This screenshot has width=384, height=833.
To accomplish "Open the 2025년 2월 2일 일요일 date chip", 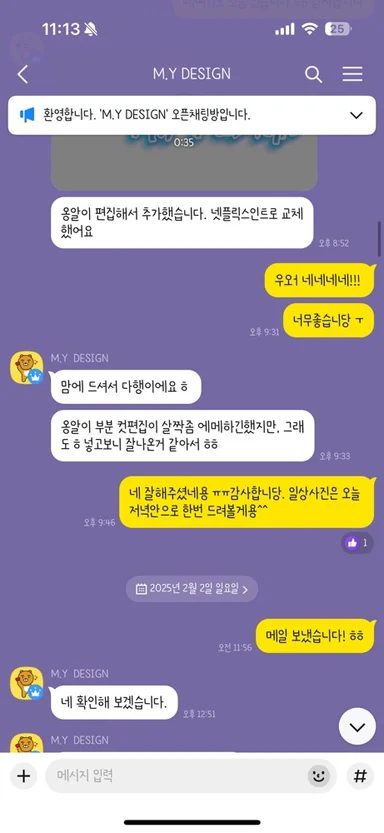I will tap(192, 589).
